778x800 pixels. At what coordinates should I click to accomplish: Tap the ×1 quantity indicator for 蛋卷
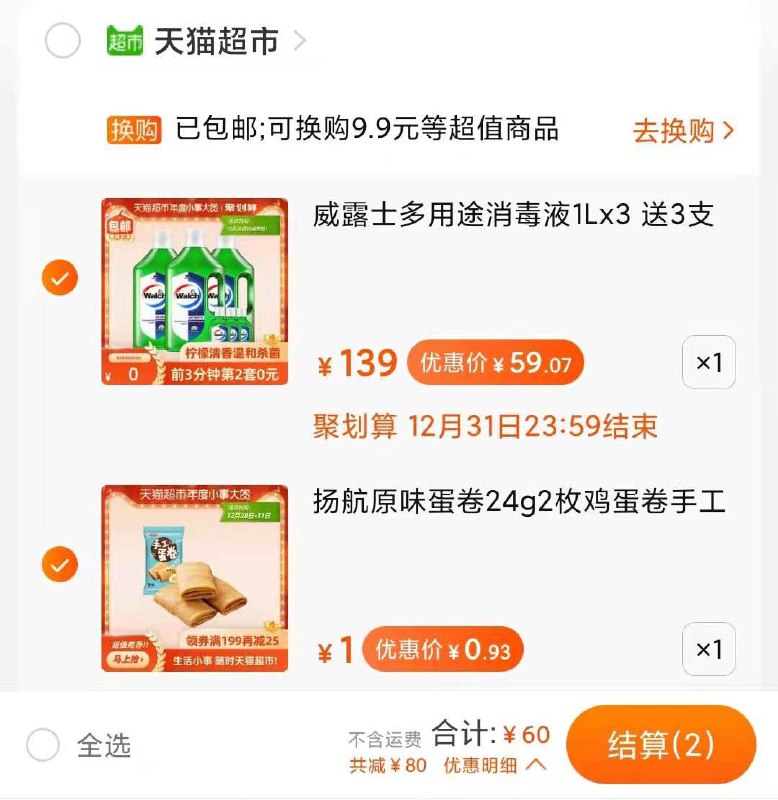click(709, 650)
